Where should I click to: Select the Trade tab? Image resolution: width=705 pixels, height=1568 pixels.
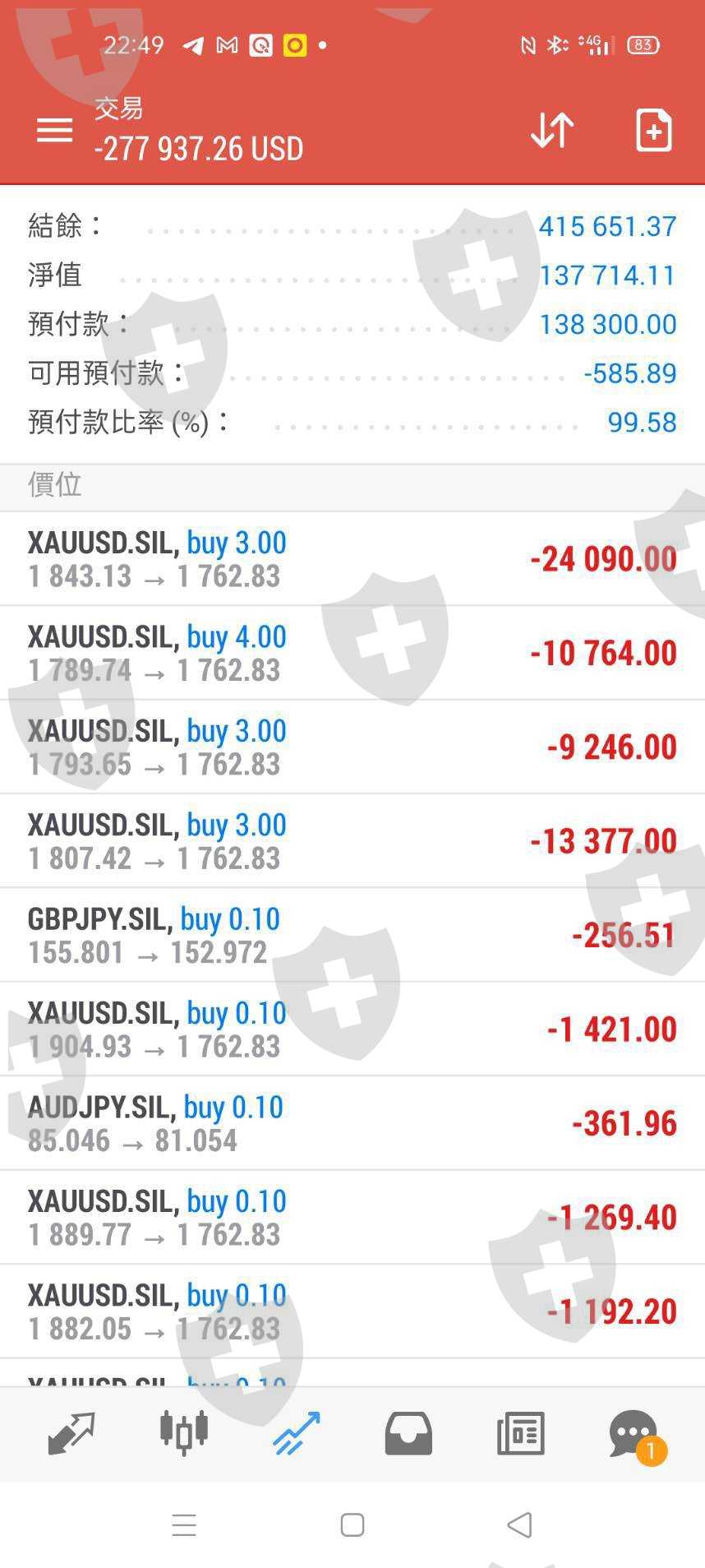click(x=297, y=1433)
